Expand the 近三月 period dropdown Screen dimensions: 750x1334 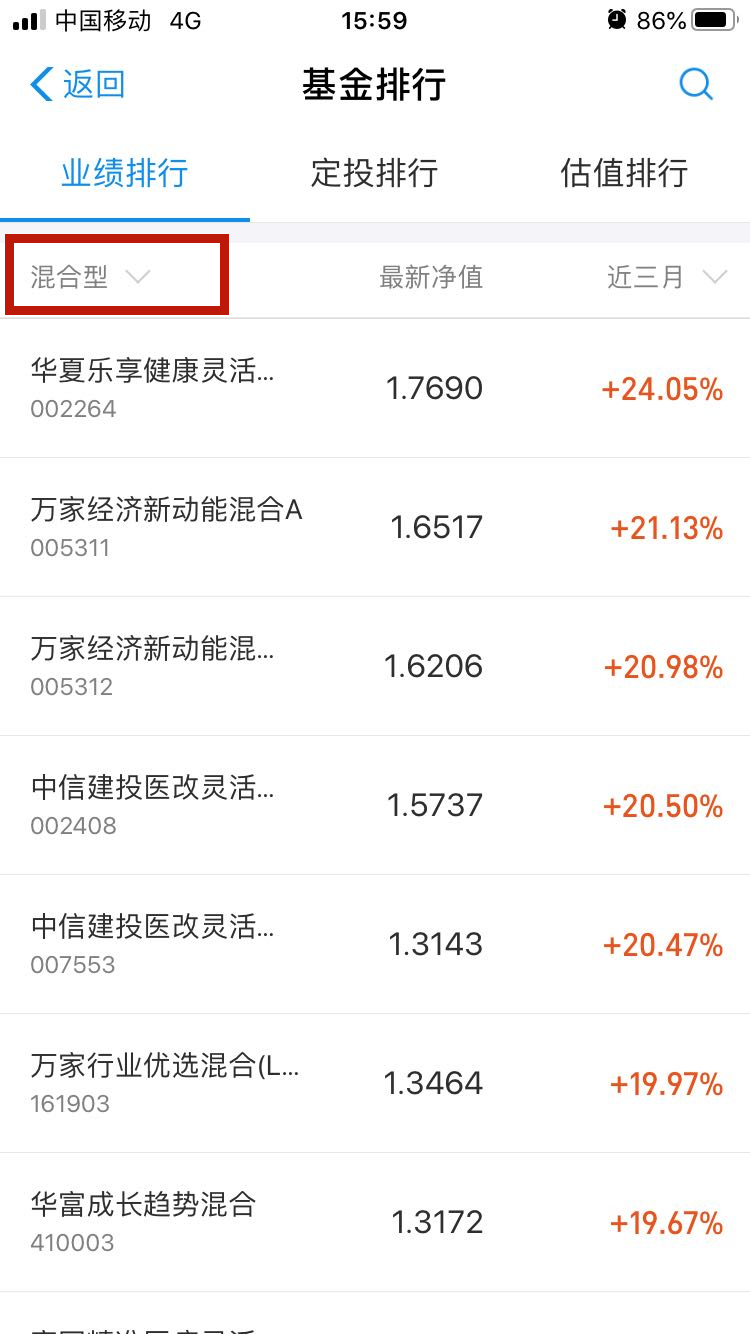(666, 277)
